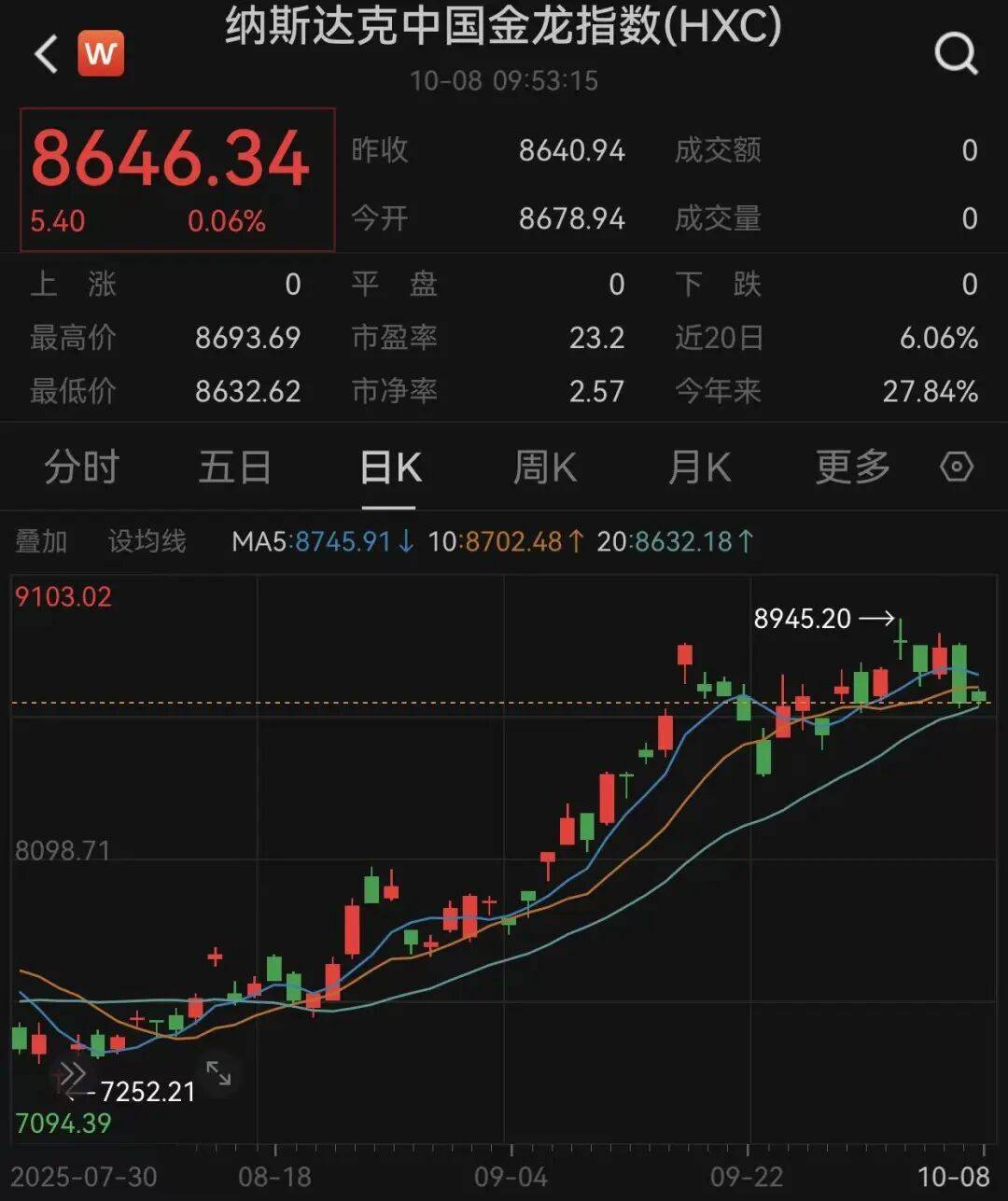Open the search magnifier icon
The width and height of the screenshot is (1008, 1201).
[956, 54]
